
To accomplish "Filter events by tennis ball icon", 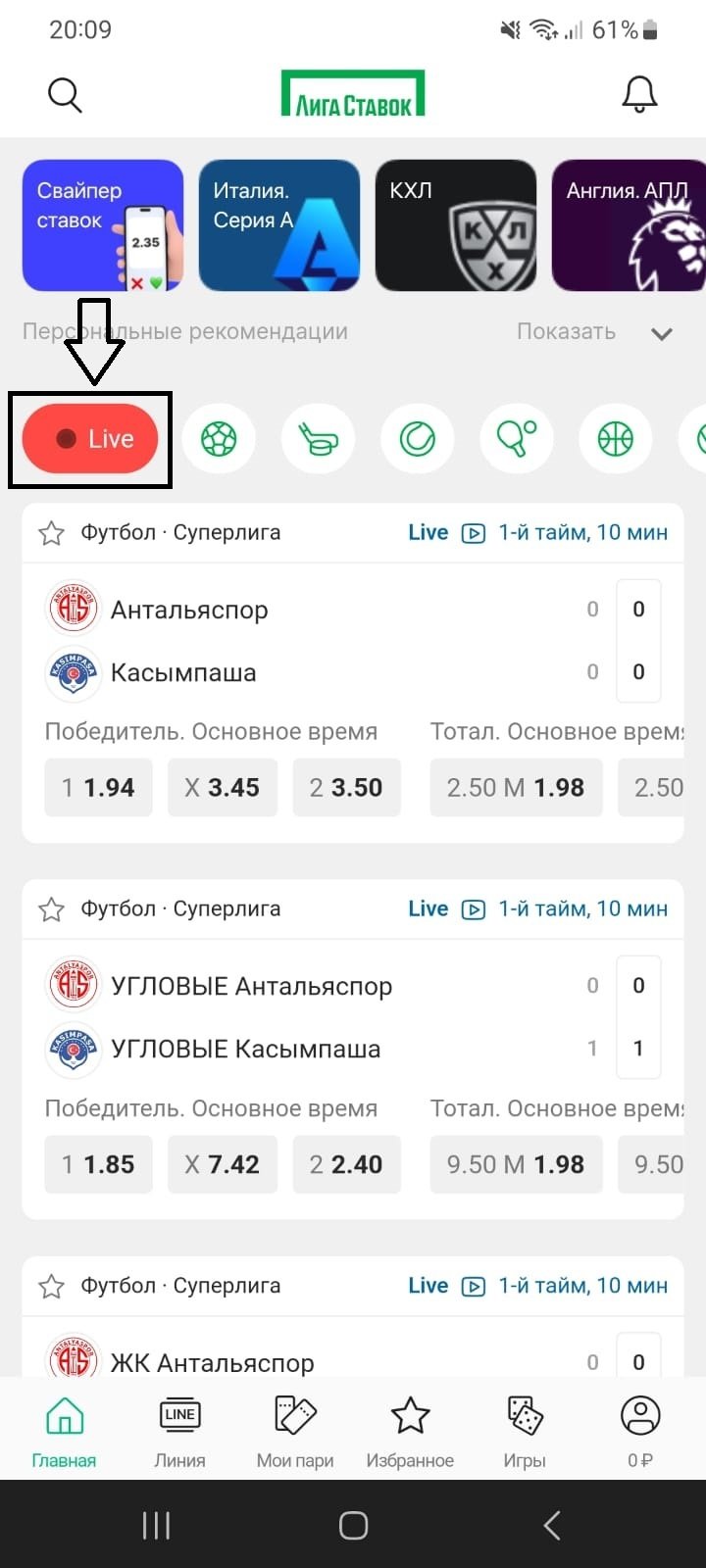I will pos(418,439).
